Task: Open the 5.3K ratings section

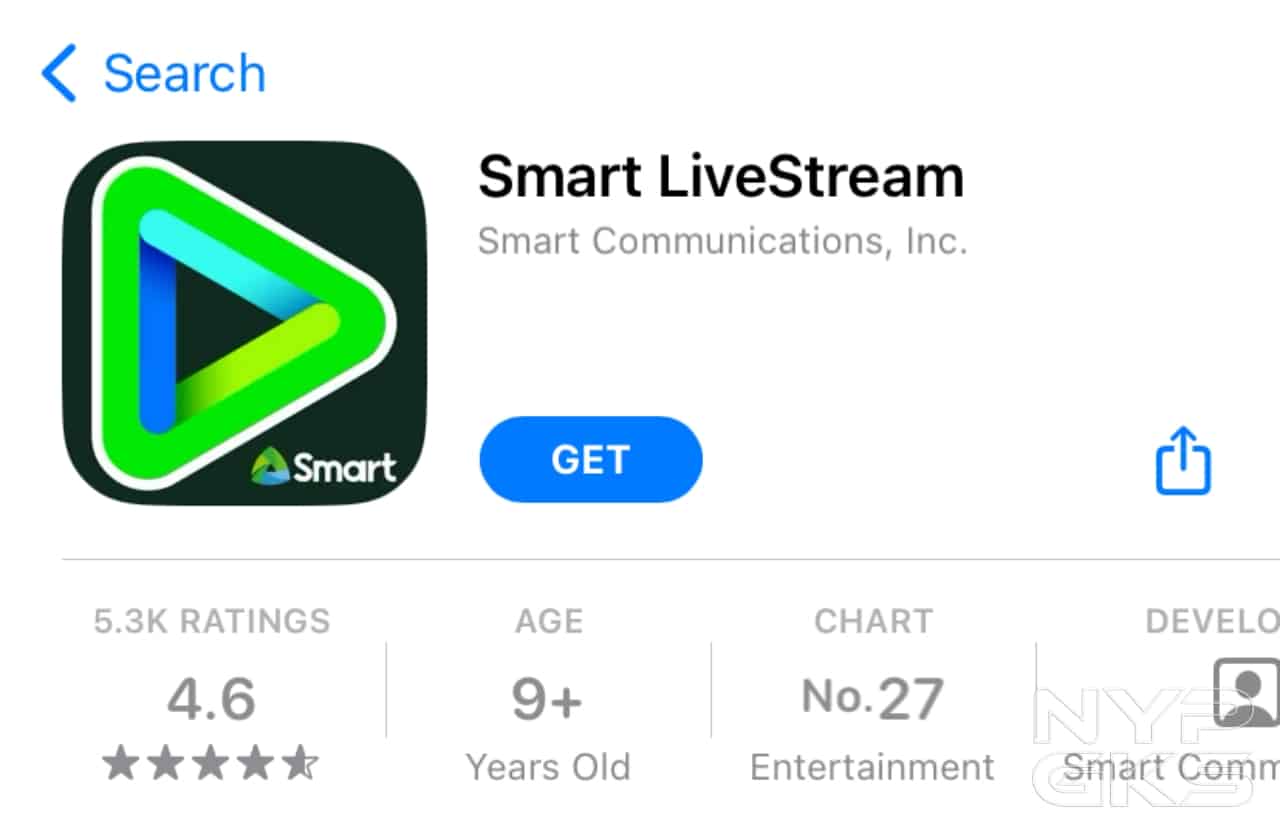Action: coord(211,698)
